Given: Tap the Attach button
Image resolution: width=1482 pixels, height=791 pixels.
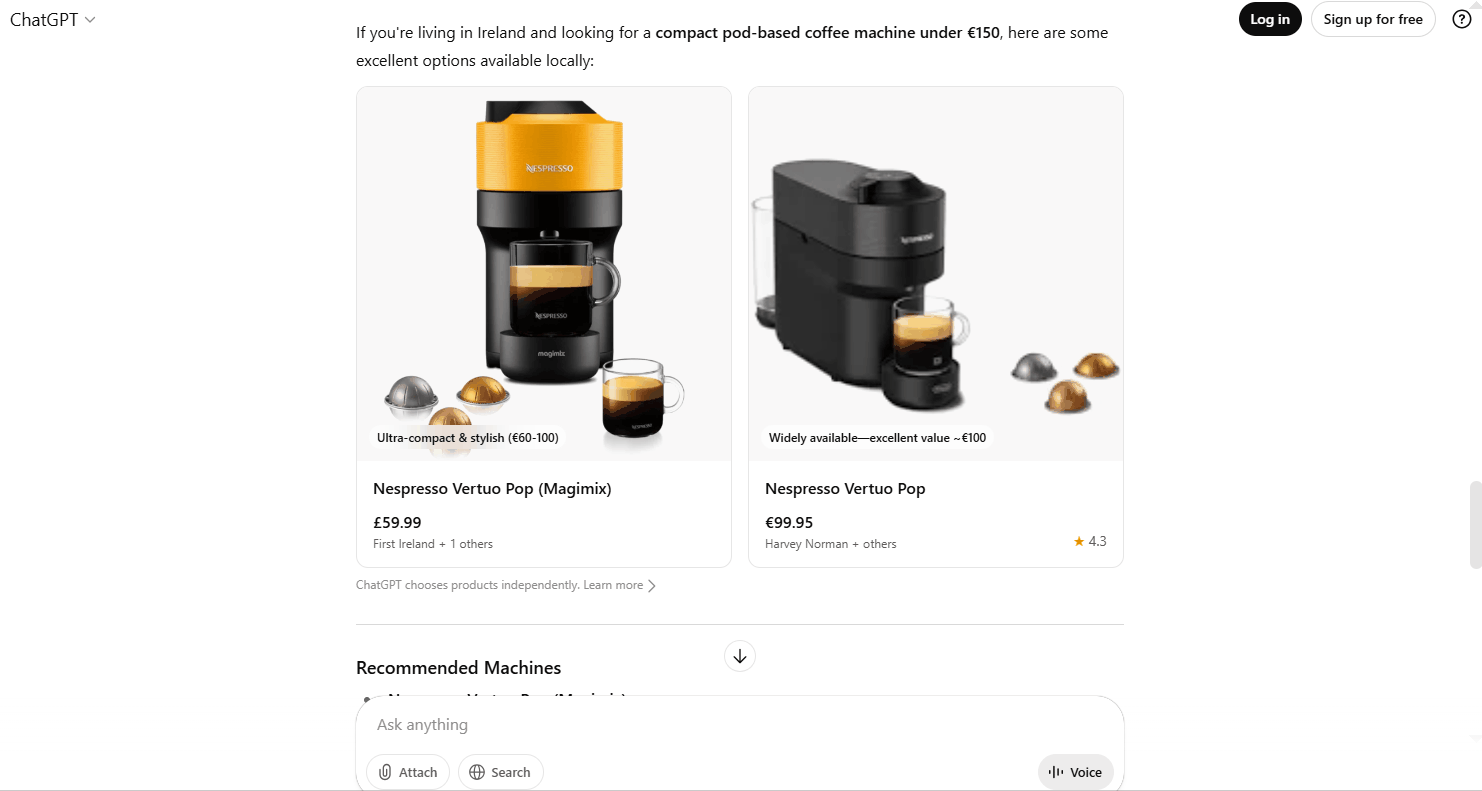Looking at the screenshot, I should 408,772.
